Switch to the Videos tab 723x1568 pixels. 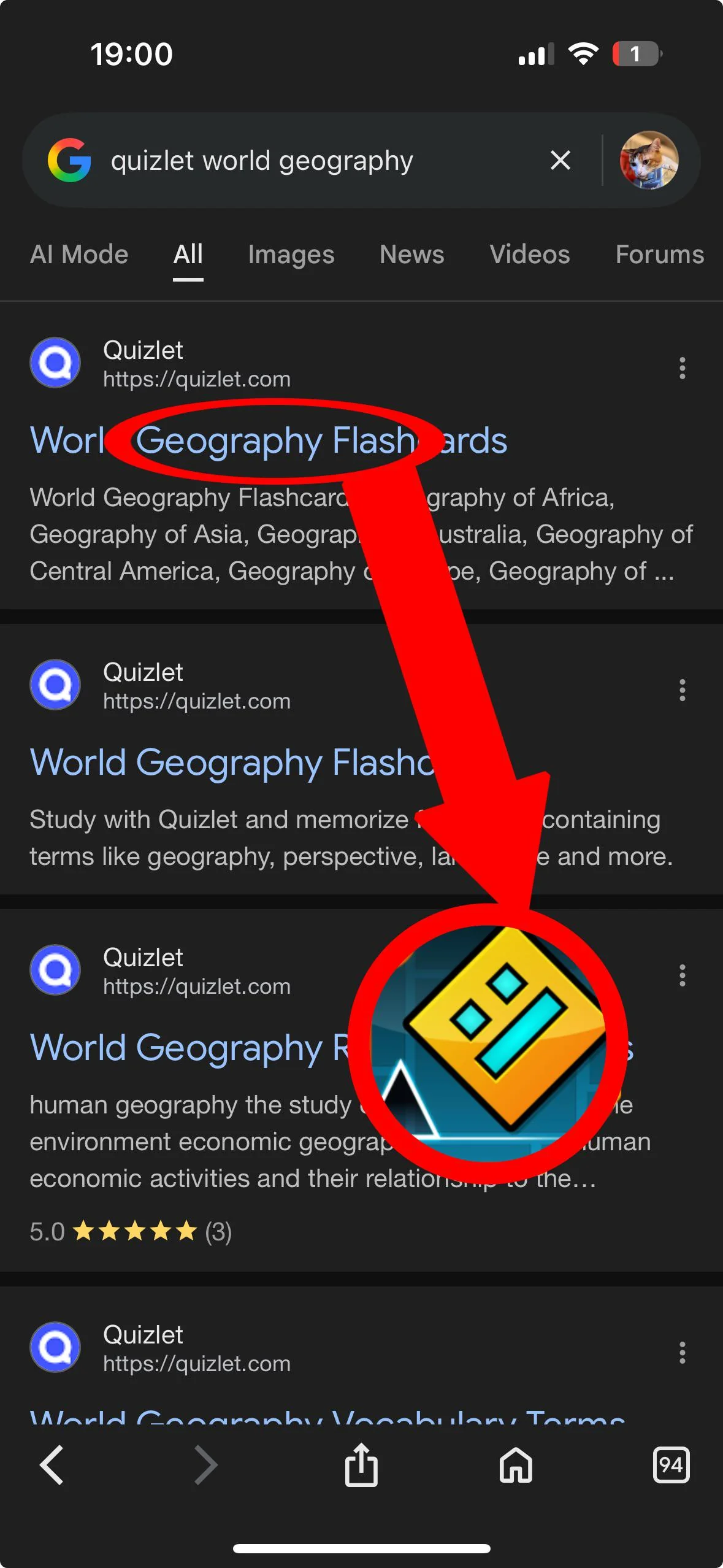[529, 255]
